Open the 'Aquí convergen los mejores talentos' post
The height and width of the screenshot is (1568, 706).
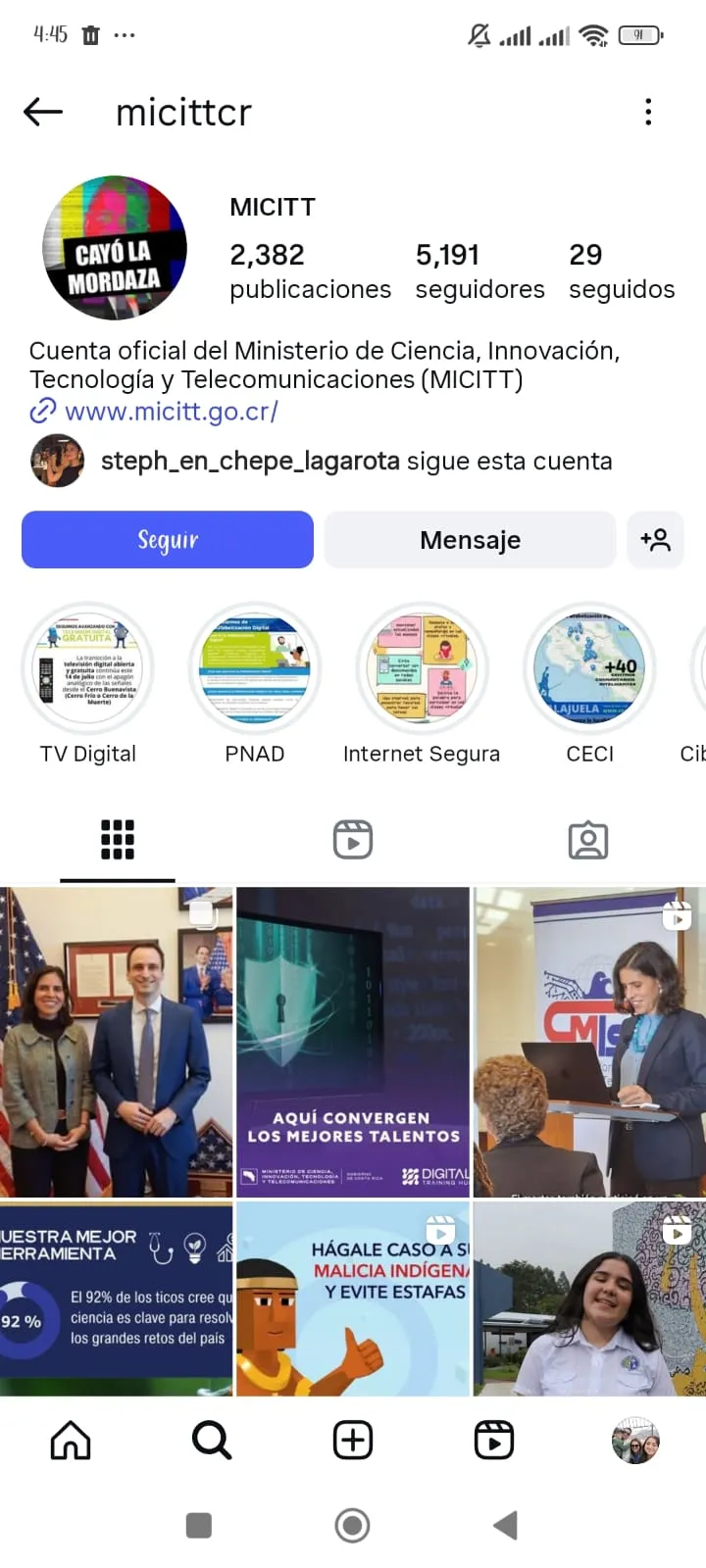click(x=353, y=1042)
